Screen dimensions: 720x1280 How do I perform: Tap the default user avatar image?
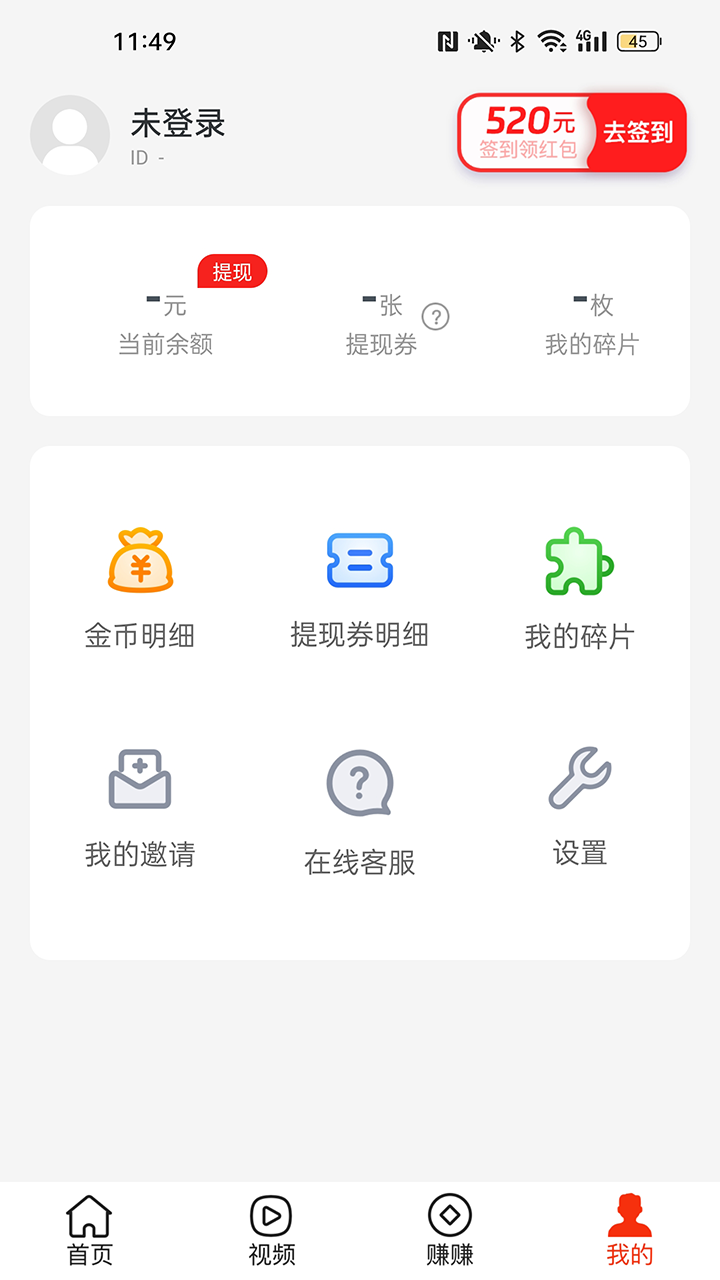pyautogui.click(x=70, y=134)
